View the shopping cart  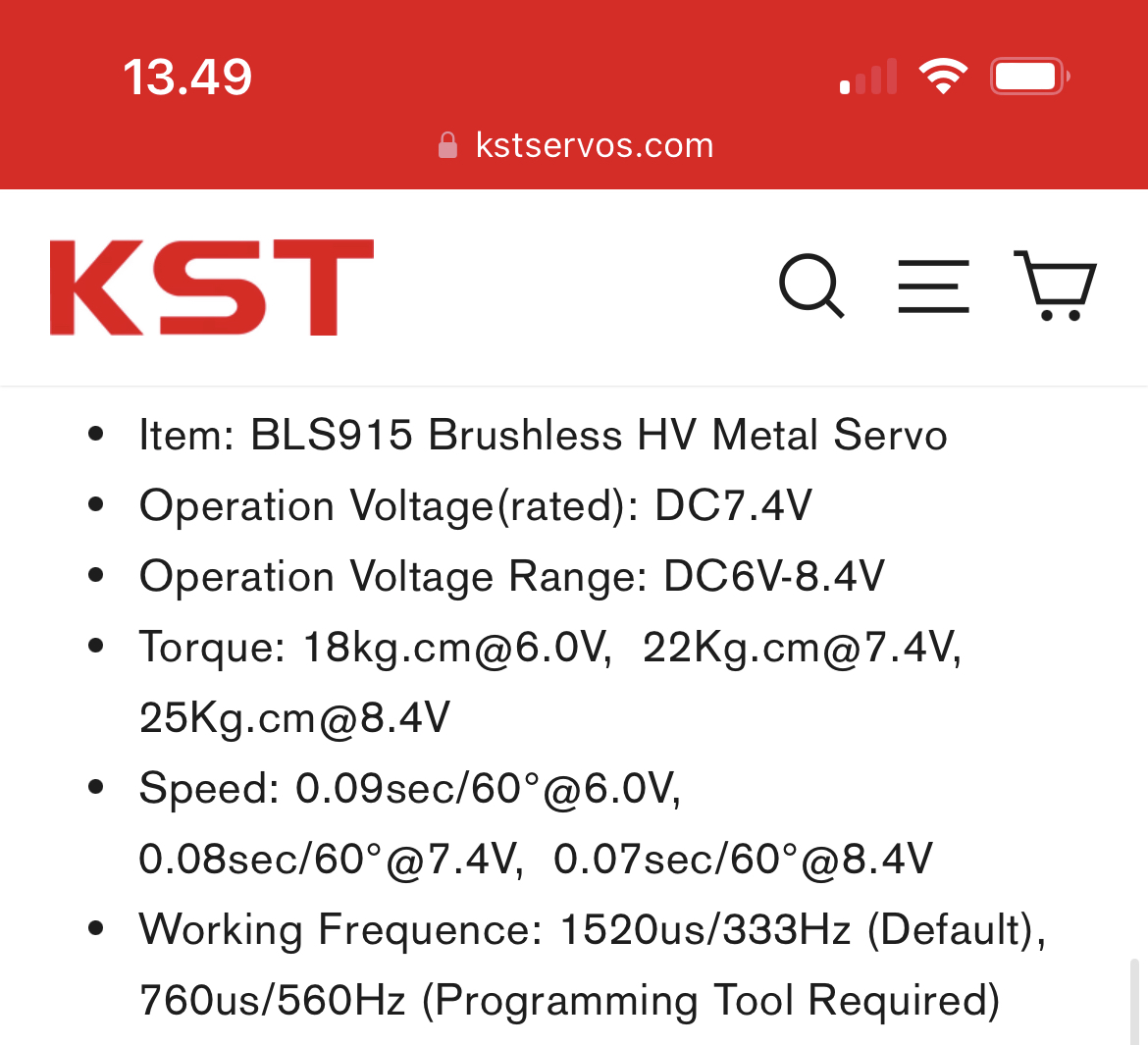1055,286
